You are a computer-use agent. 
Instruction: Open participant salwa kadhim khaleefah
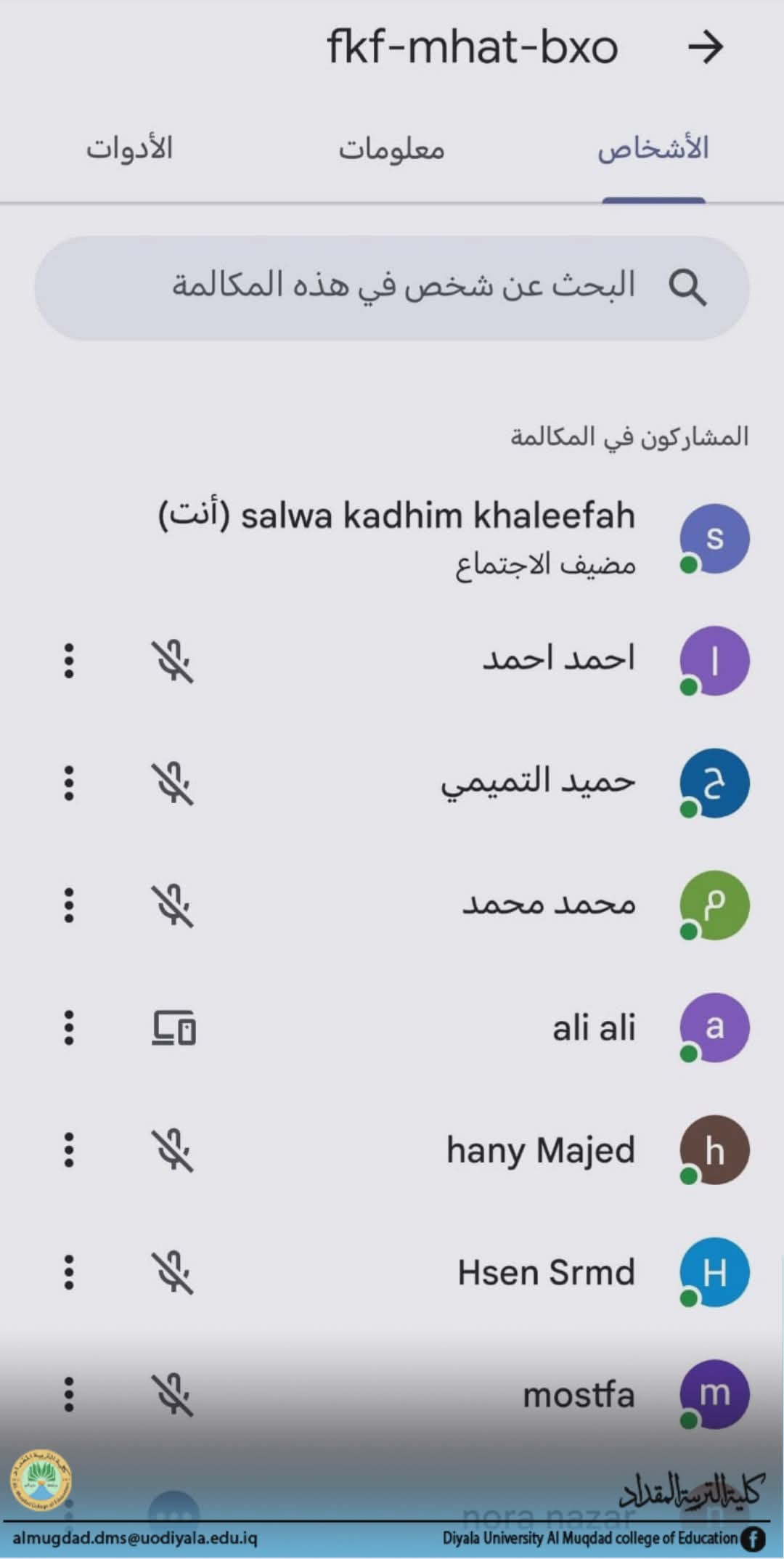[436, 537]
